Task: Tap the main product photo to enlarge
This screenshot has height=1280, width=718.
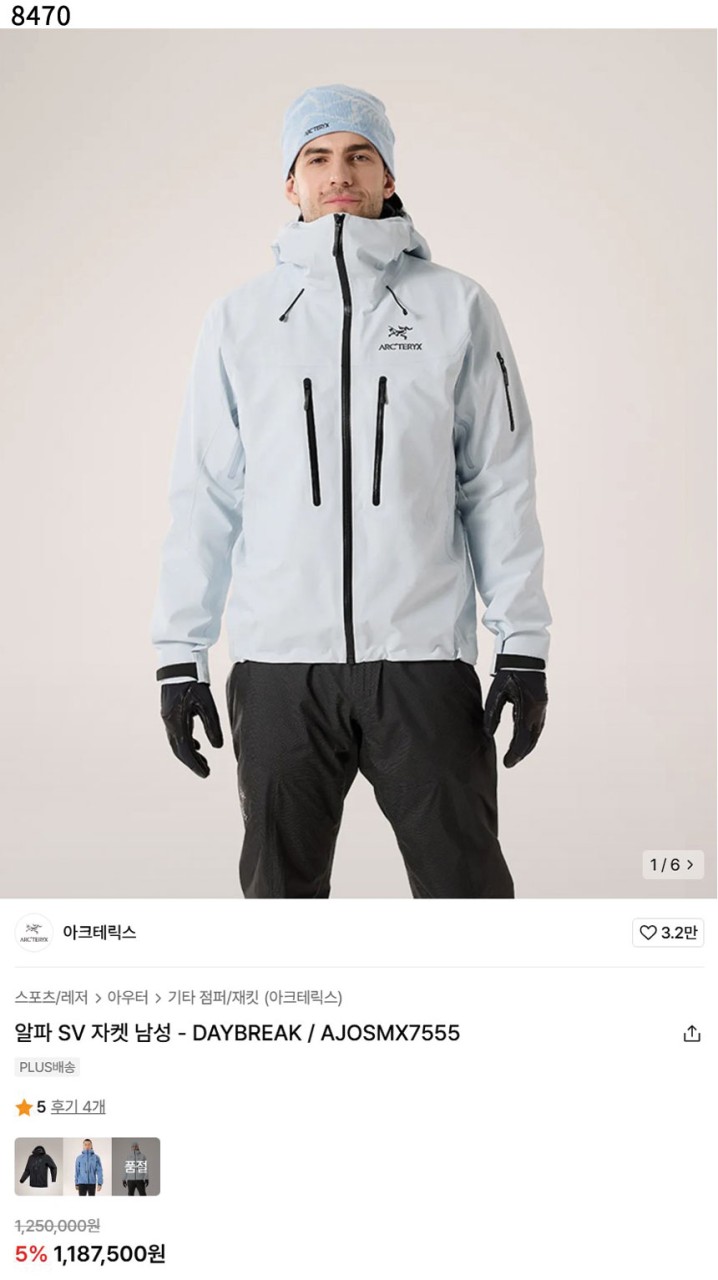Action: pos(358,460)
